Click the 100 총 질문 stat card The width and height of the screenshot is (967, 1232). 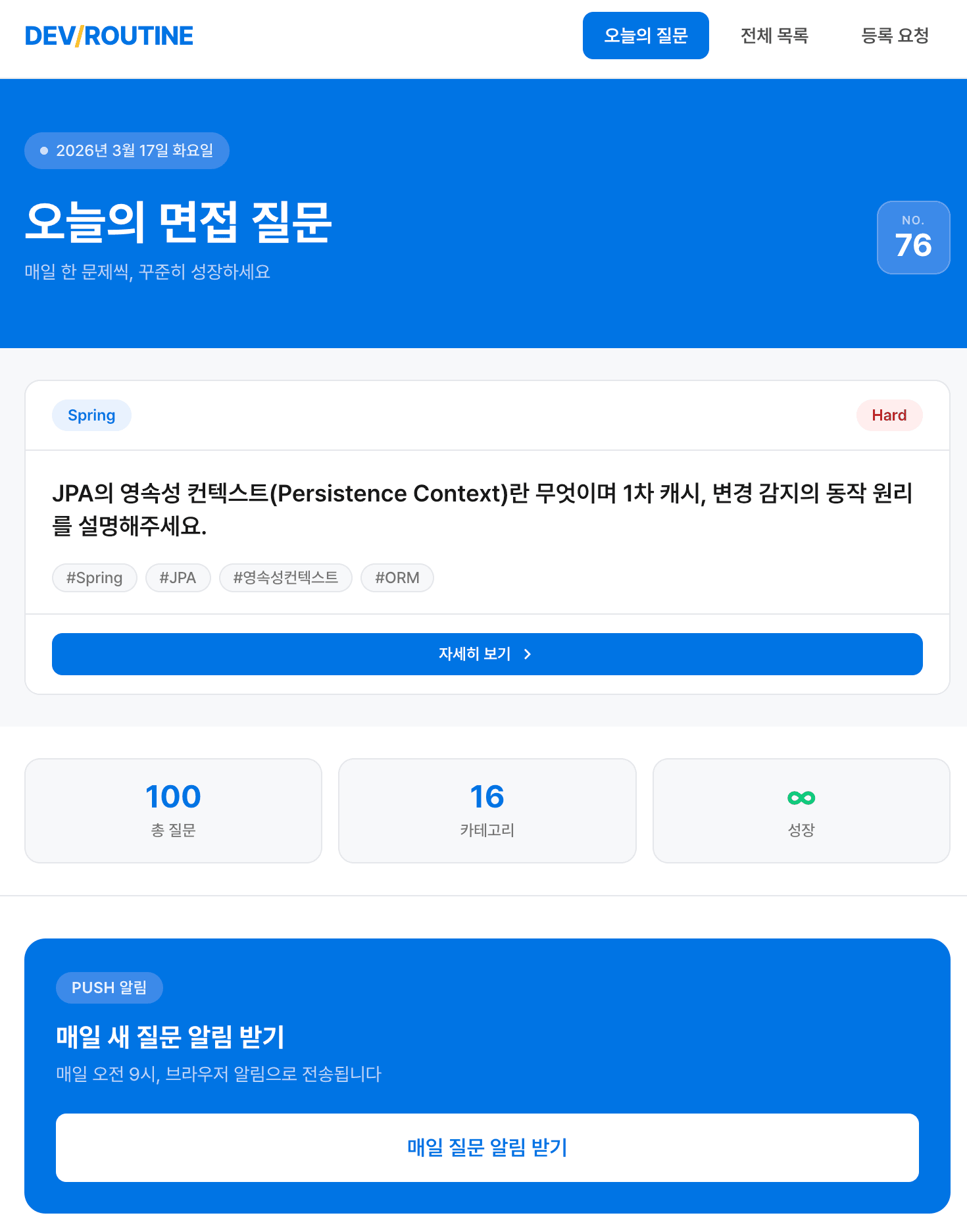(172, 809)
